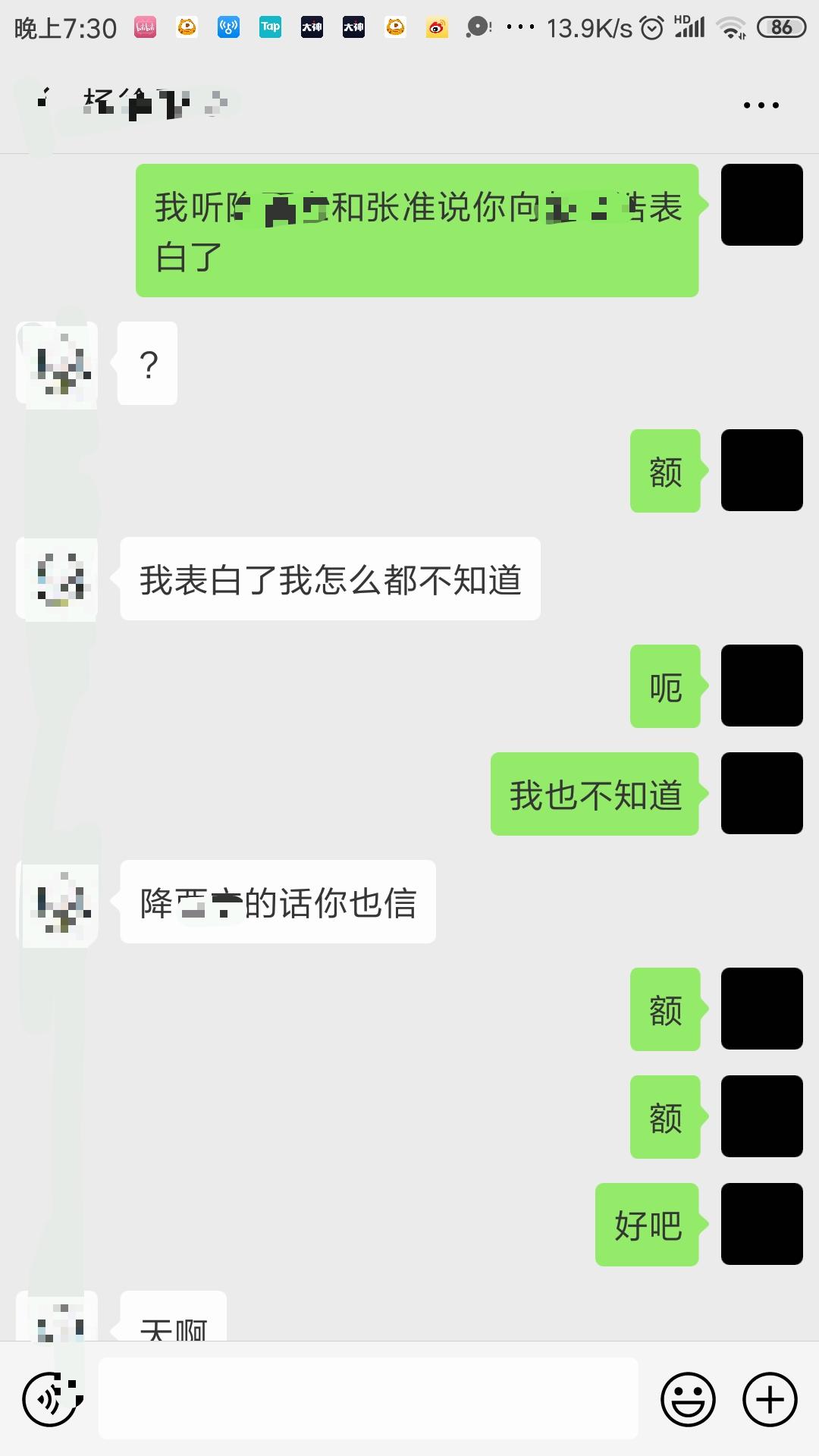
Task: Go back to the chat list
Action: point(42,101)
